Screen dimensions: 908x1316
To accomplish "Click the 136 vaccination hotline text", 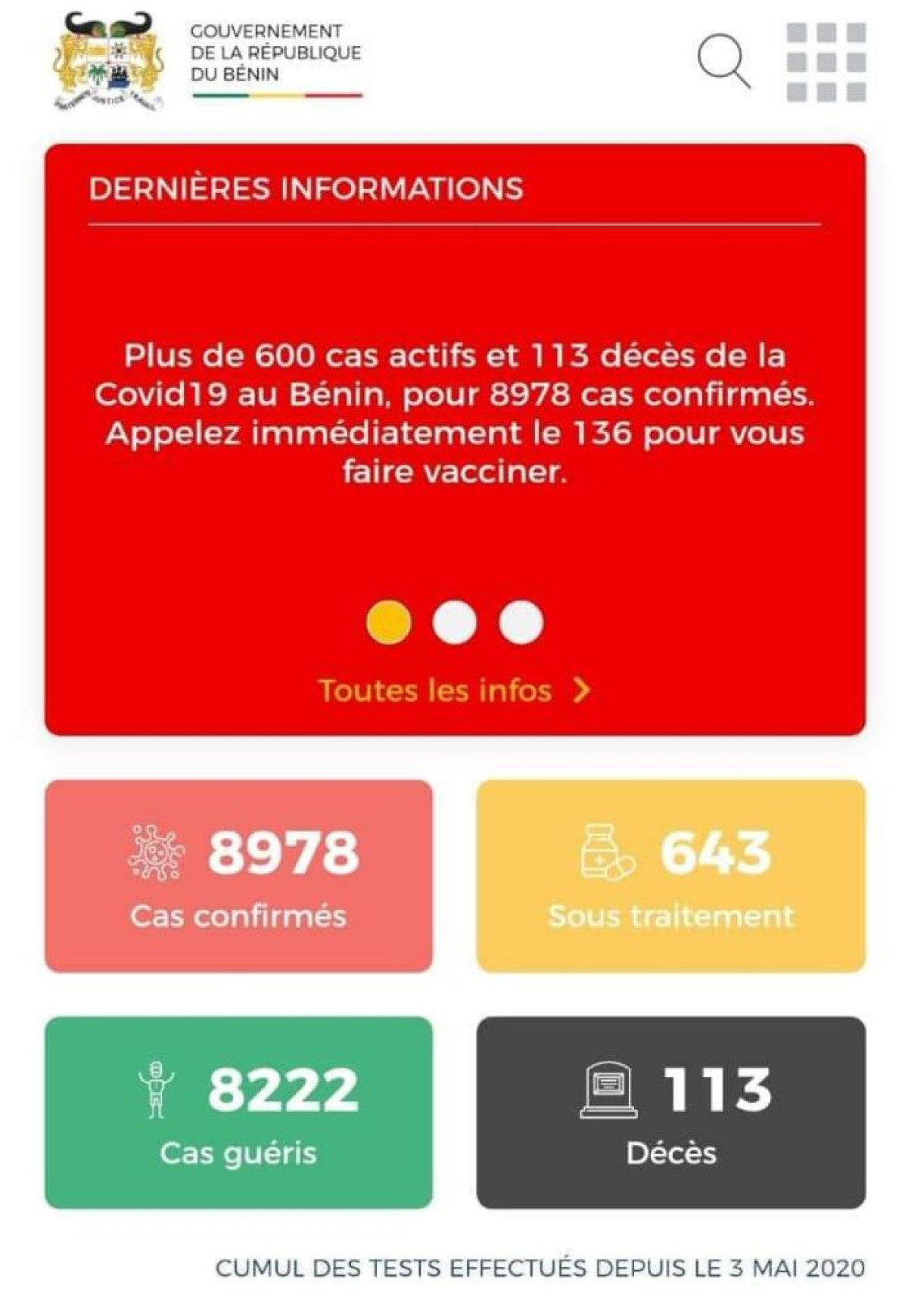I will pyautogui.click(x=597, y=433).
